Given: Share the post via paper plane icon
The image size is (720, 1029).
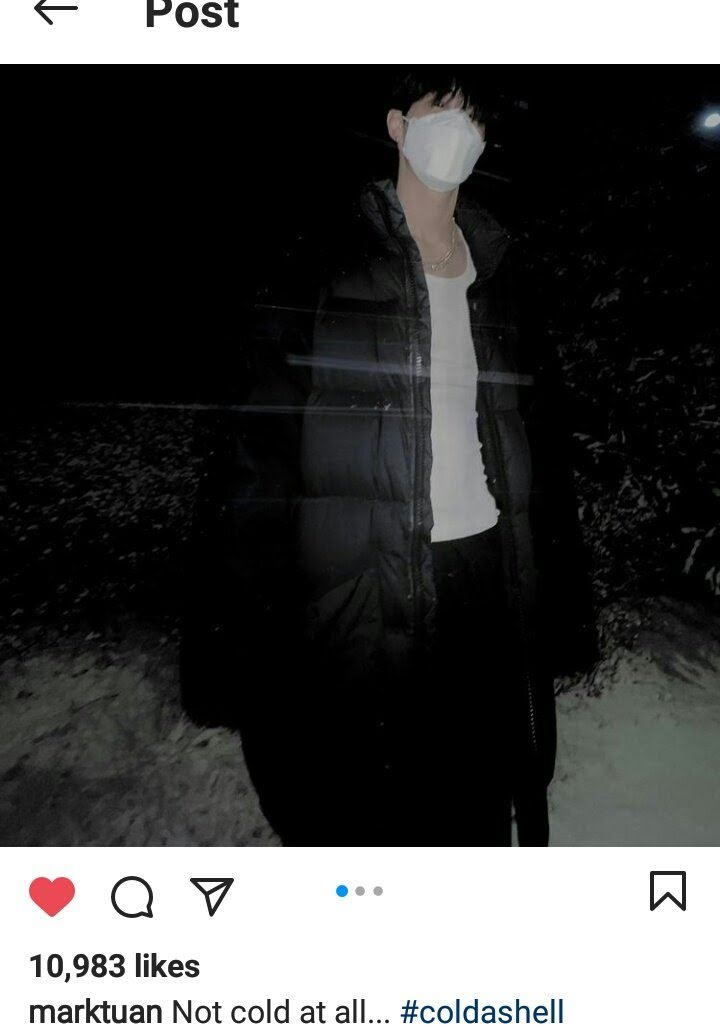Looking at the screenshot, I should pos(212,896).
